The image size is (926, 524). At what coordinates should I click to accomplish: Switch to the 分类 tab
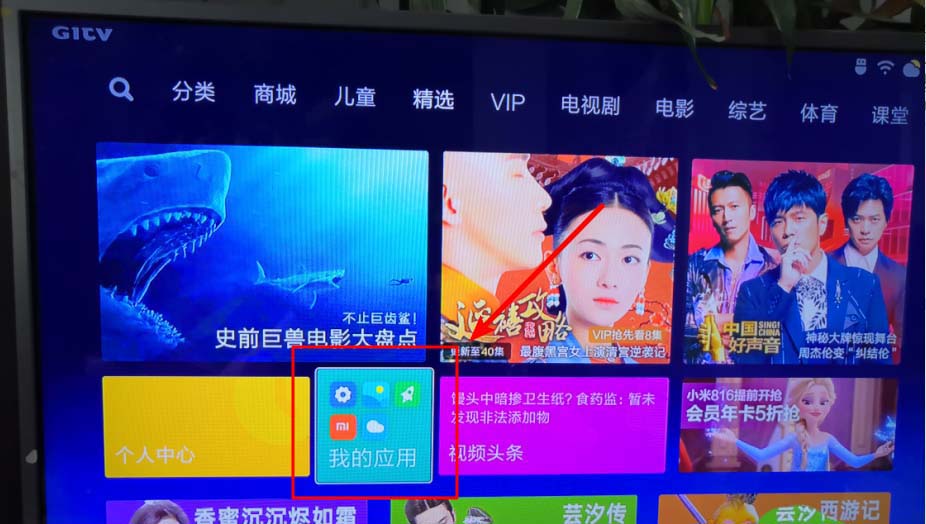click(193, 92)
